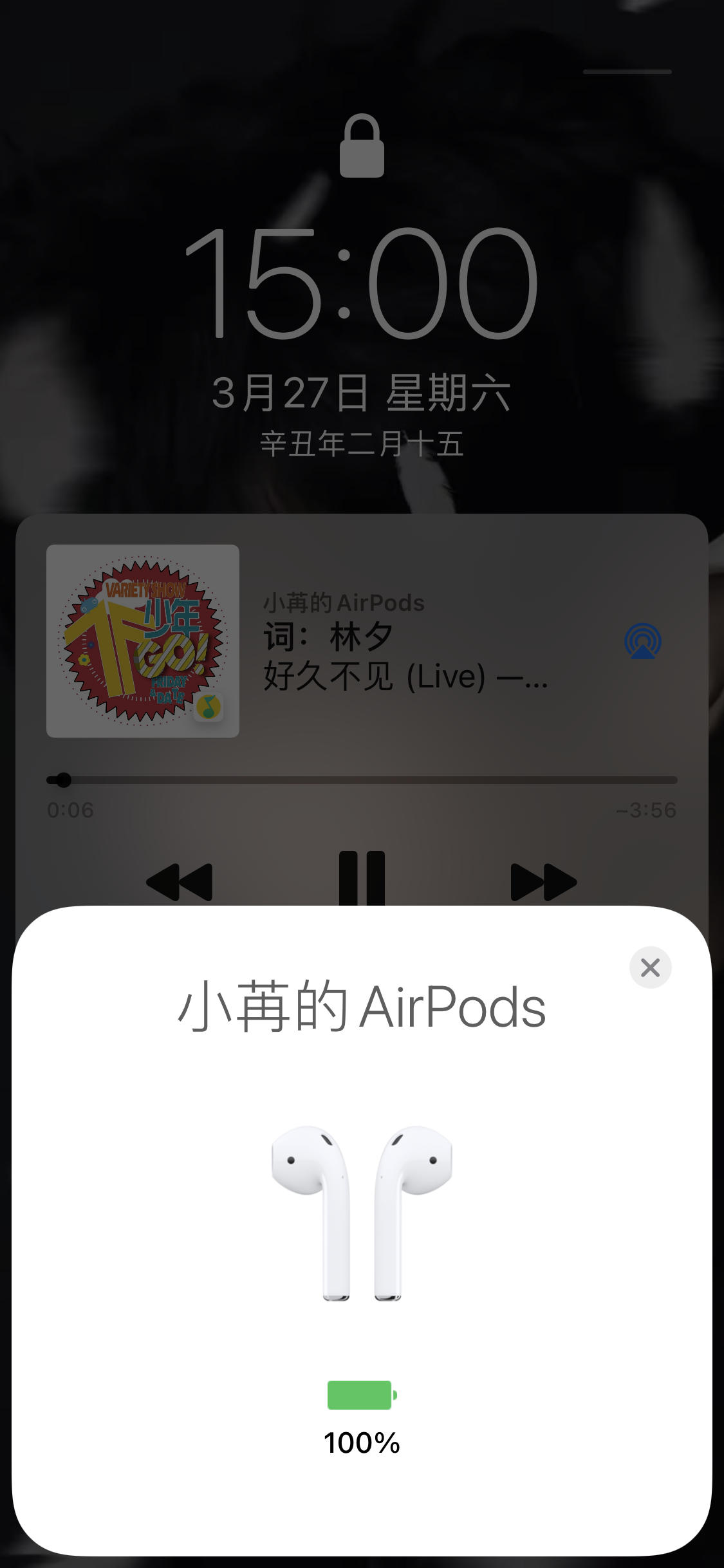Open the AirPlay audio output picker
Screen dimensions: 724x1568
pos(642,641)
